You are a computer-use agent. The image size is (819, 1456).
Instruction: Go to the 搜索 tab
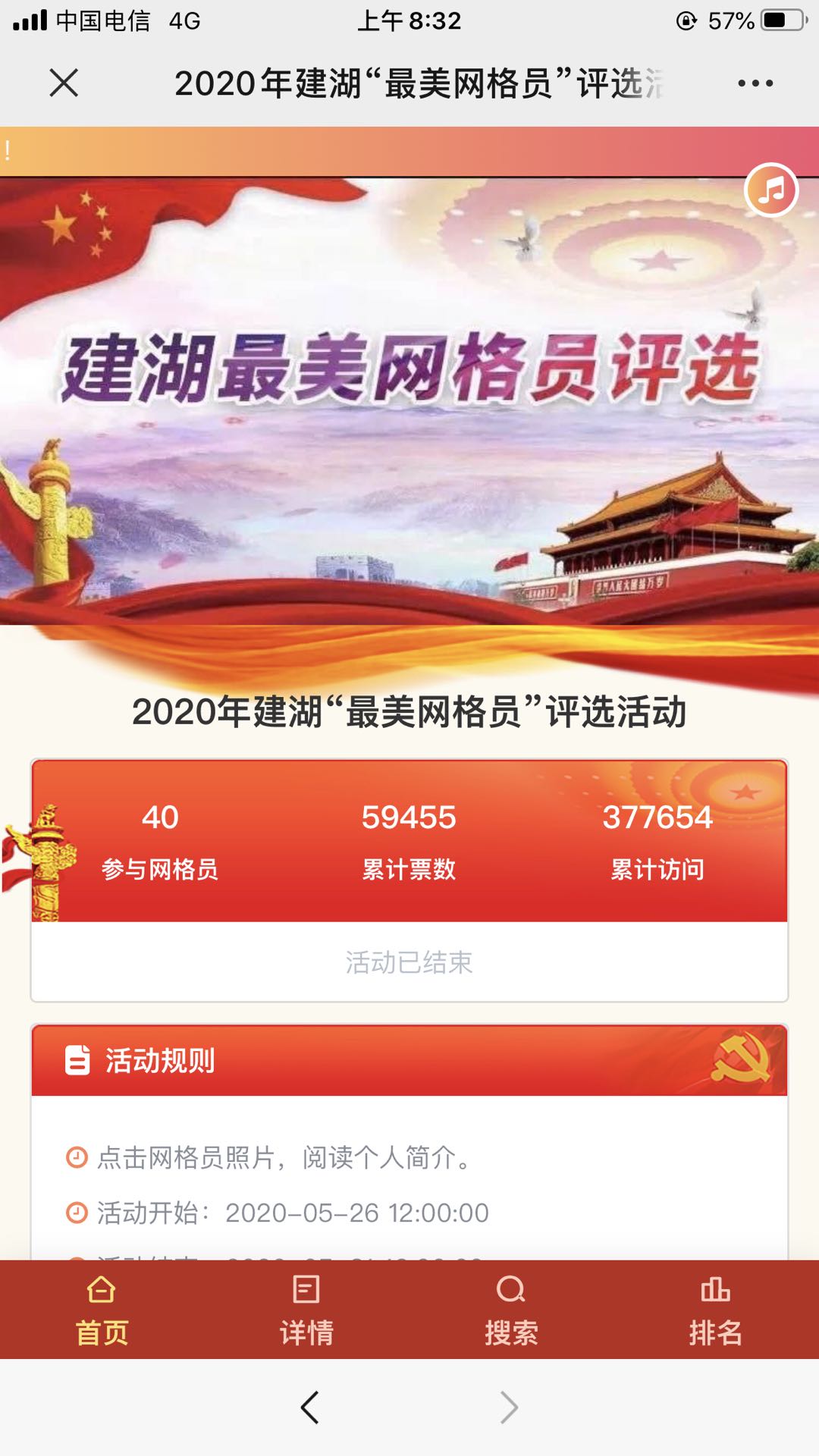[511, 1310]
